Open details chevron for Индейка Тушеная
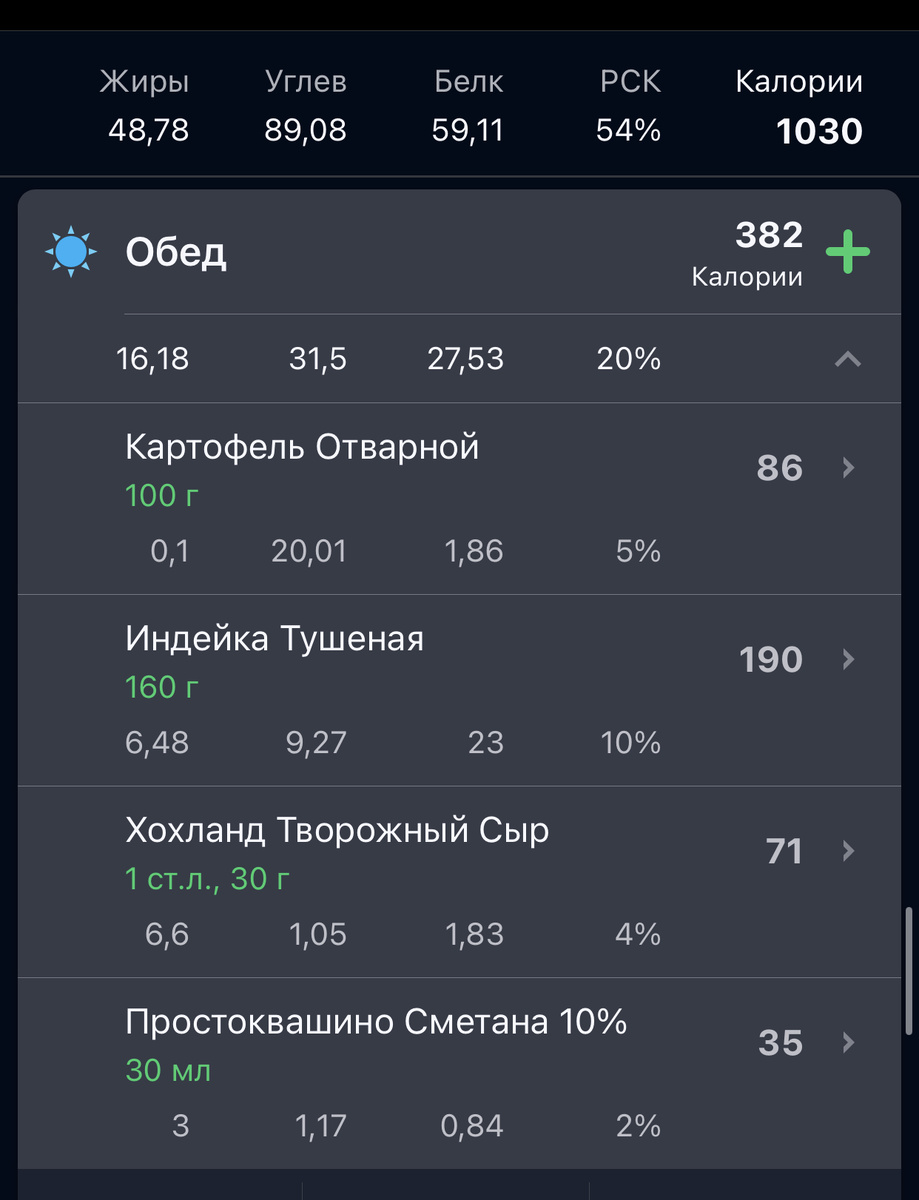Screen dimensions: 919x1200 point(847,659)
